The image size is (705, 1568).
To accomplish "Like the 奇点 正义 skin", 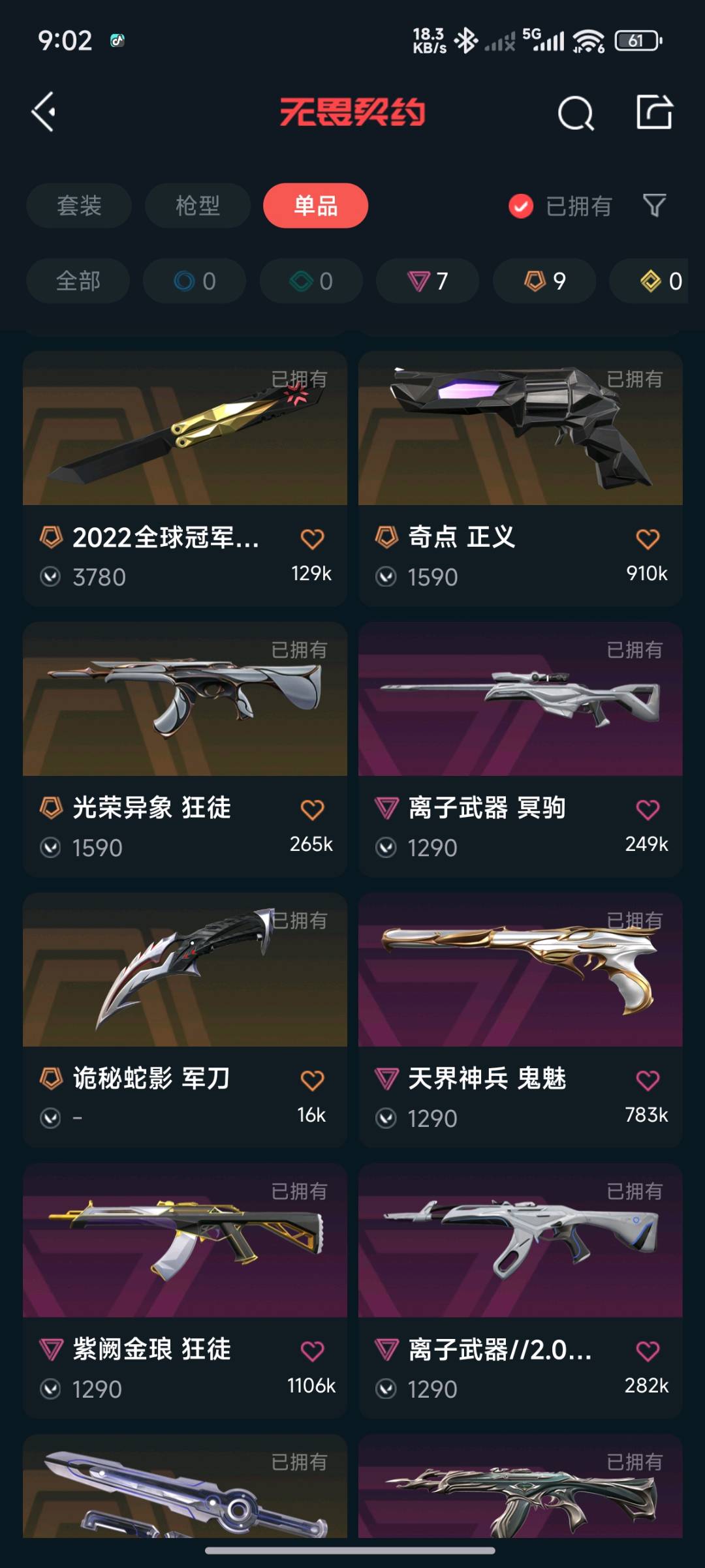I will tap(647, 539).
